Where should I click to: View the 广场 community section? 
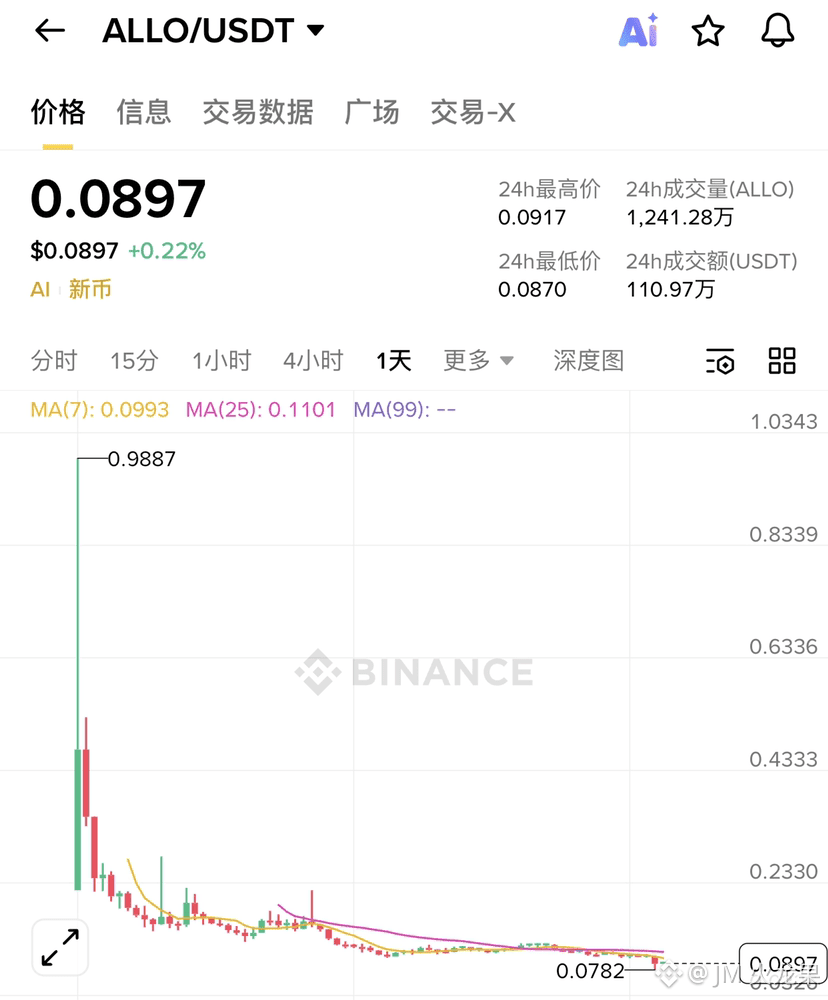coord(371,112)
